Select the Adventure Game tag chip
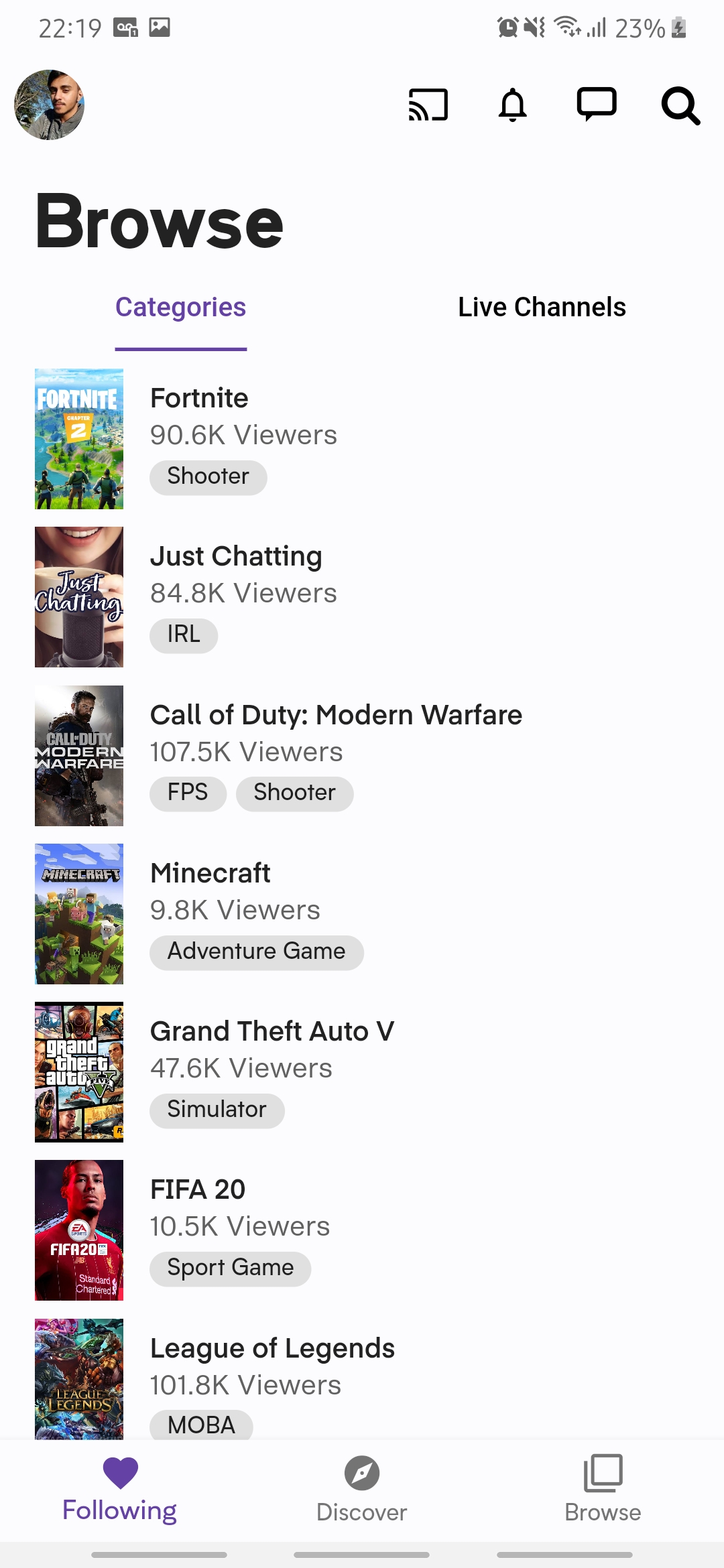This screenshot has height=1568, width=724. pos(256,952)
